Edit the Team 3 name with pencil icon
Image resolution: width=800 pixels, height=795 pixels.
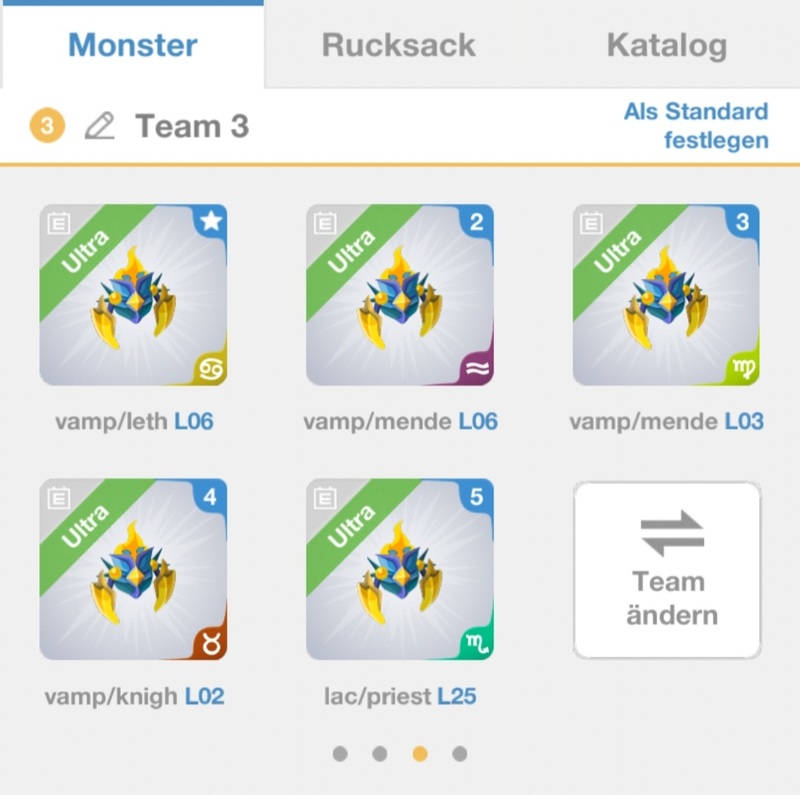[x=99, y=126]
